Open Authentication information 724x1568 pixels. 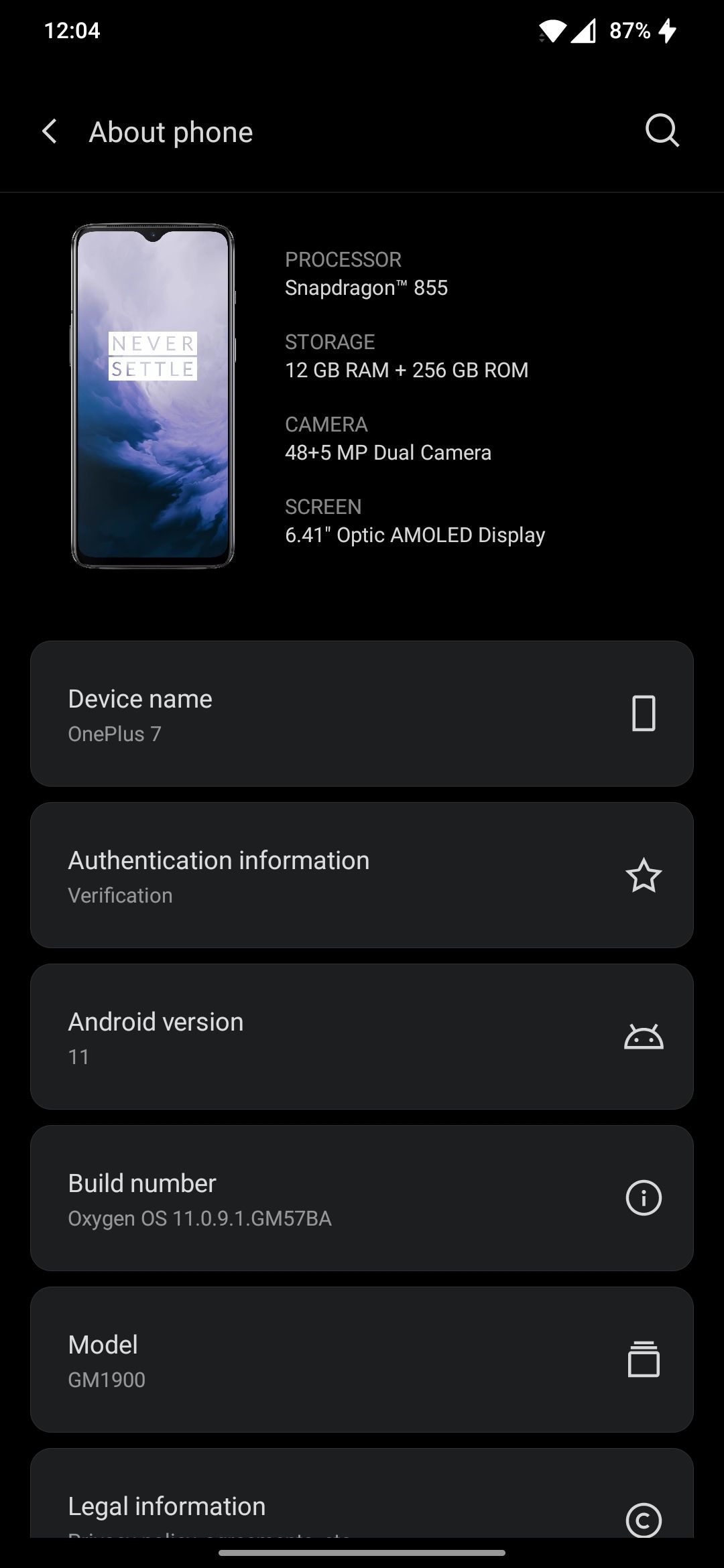point(361,875)
